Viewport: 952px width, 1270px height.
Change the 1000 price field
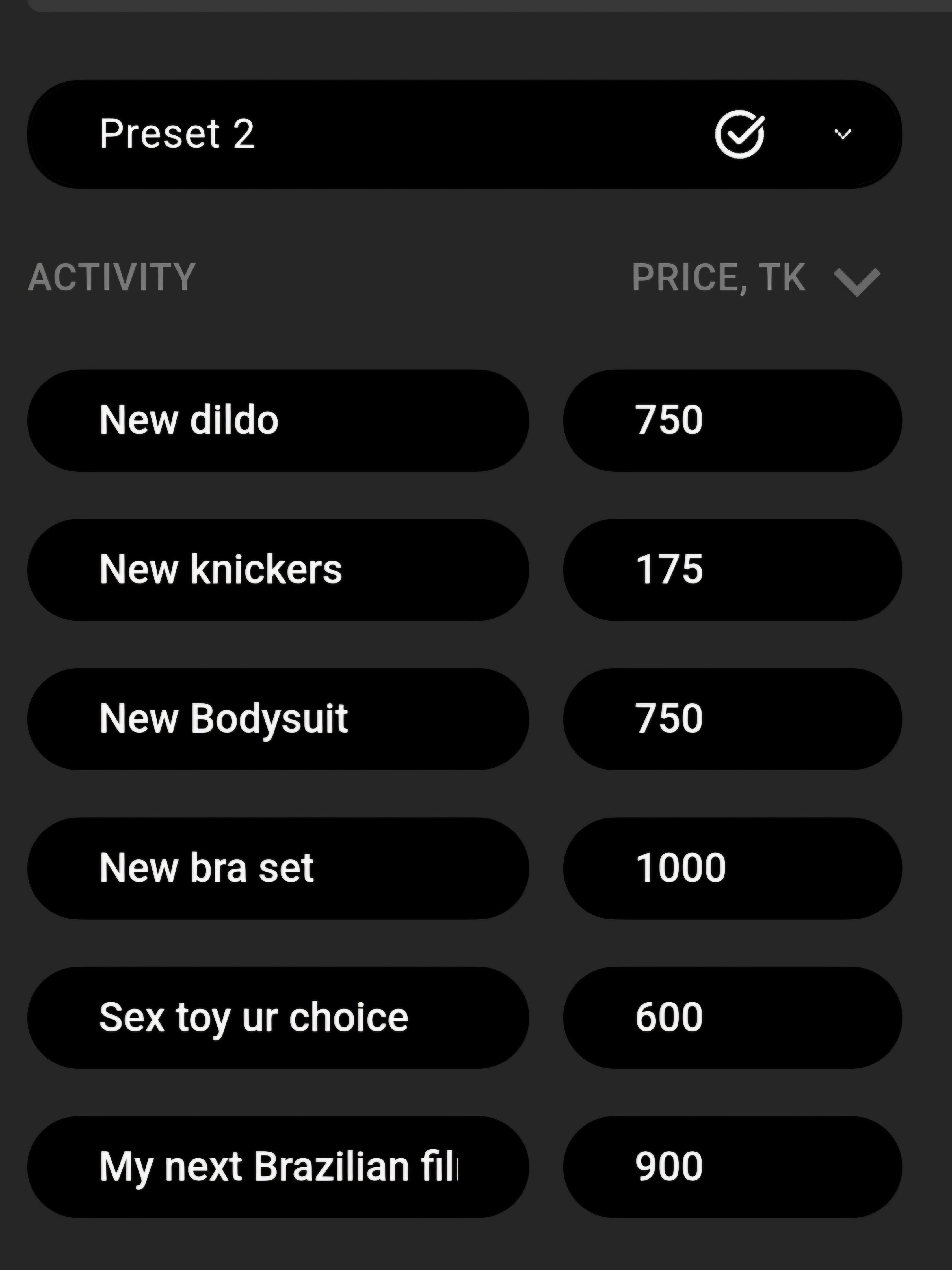point(732,868)
